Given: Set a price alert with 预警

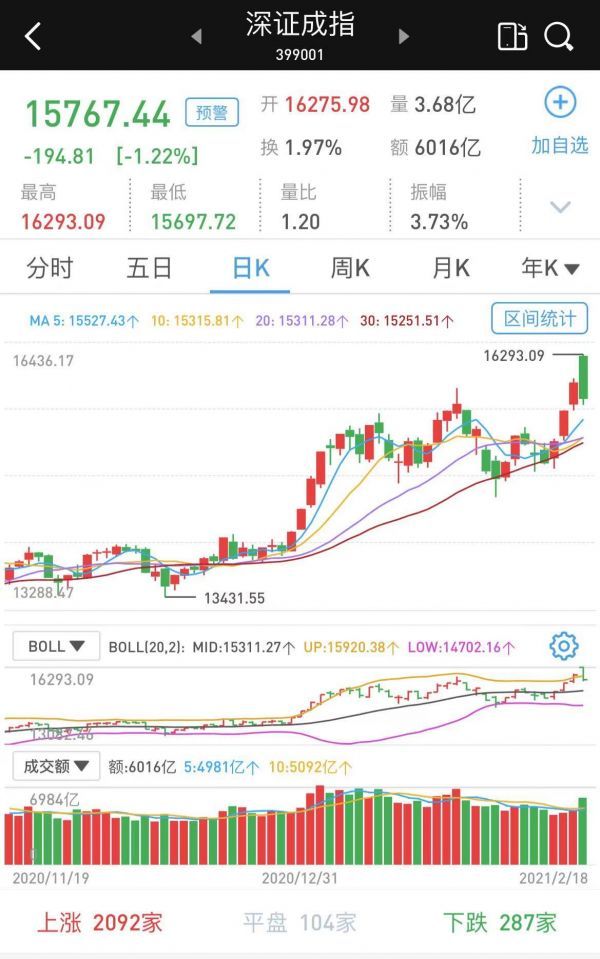Looking at the screenshot, I should click(x=212, y=112).
